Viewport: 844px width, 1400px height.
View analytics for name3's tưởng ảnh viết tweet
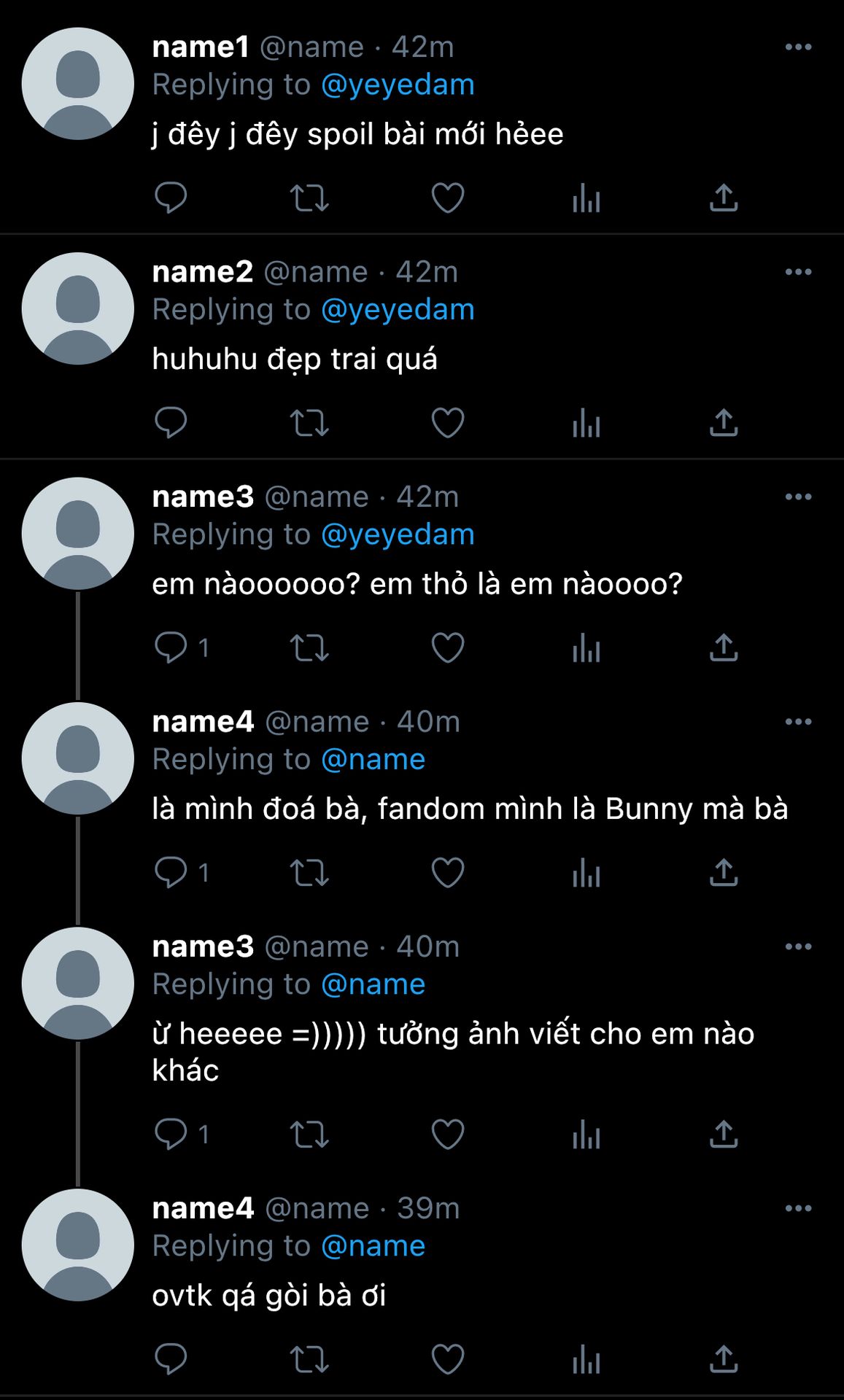coord(586,1135)
